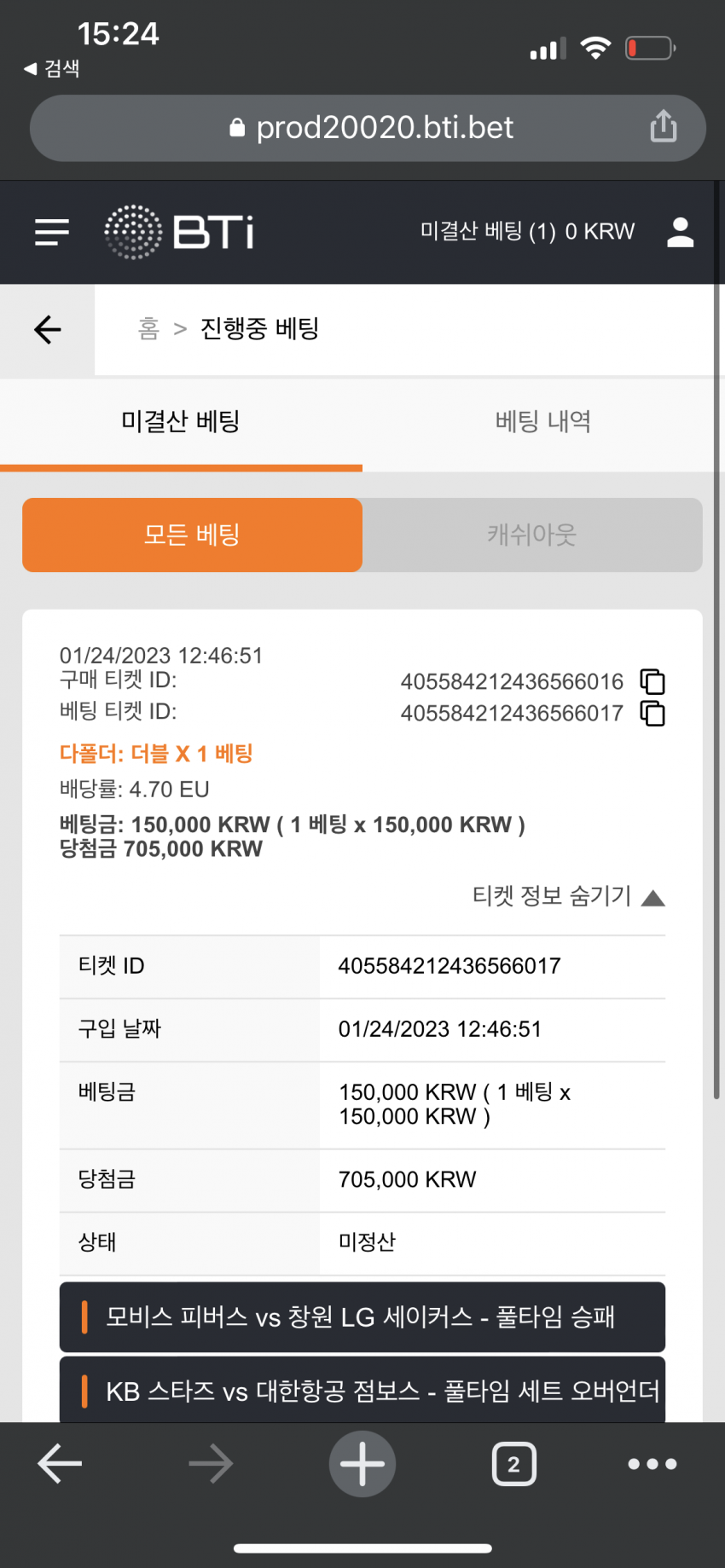This screenshot has width=725, height=1568.
Task: Copy the 베팅 티켓 ID
Action: click(652, 713)
